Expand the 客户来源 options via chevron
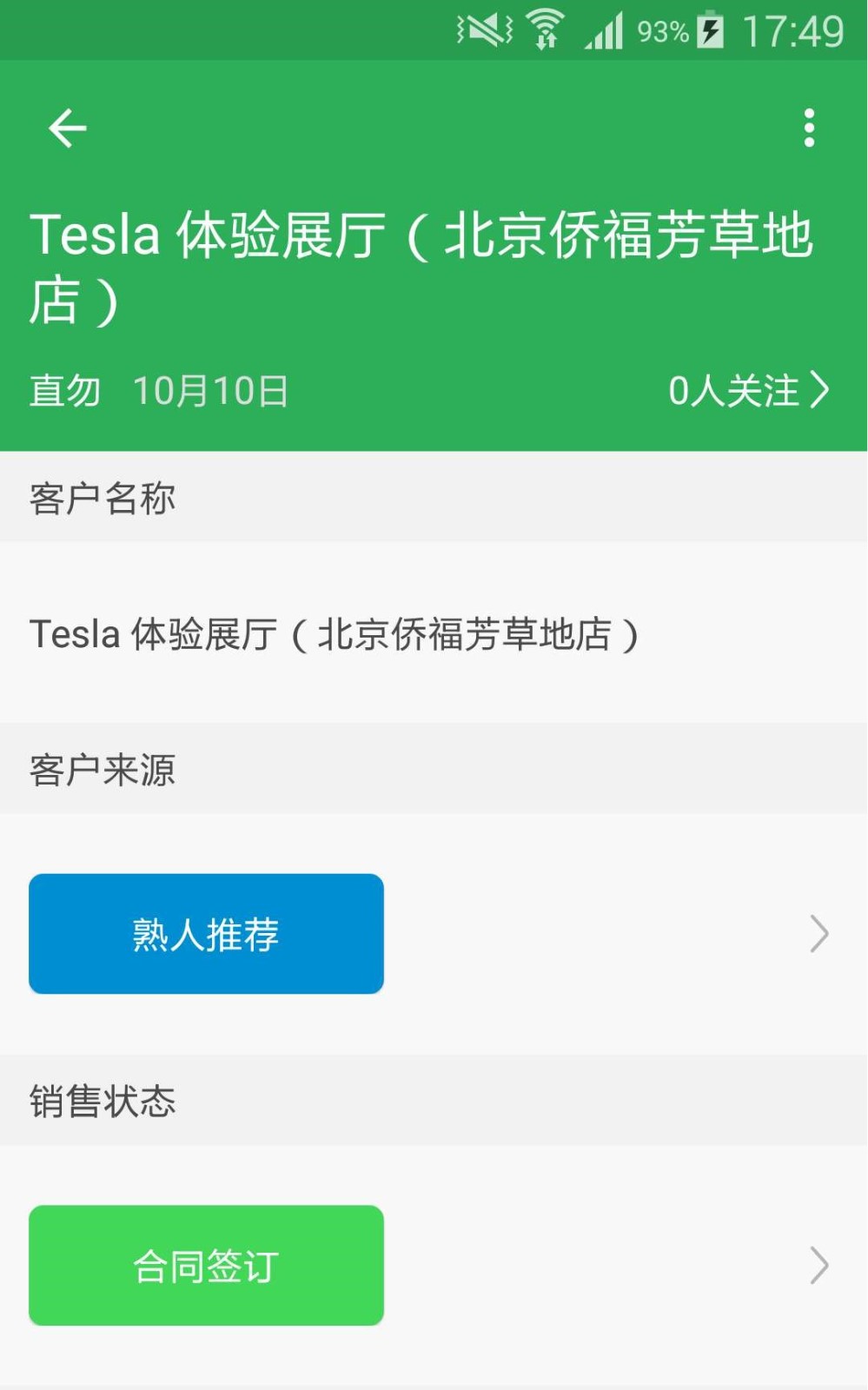The image size is (868, 1390). (x=818, y=933)
